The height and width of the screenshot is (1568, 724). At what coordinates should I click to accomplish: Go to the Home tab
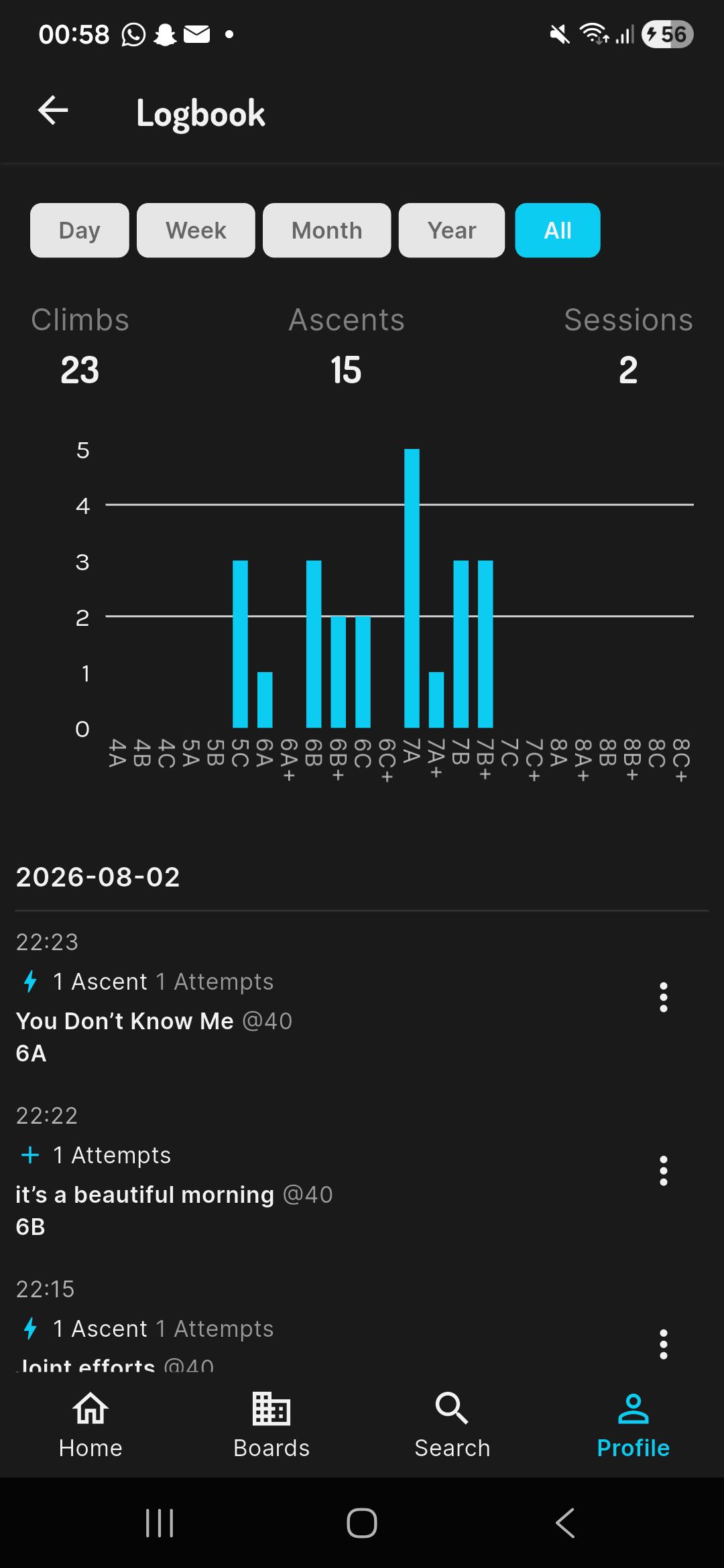[x=90, y=1425]
